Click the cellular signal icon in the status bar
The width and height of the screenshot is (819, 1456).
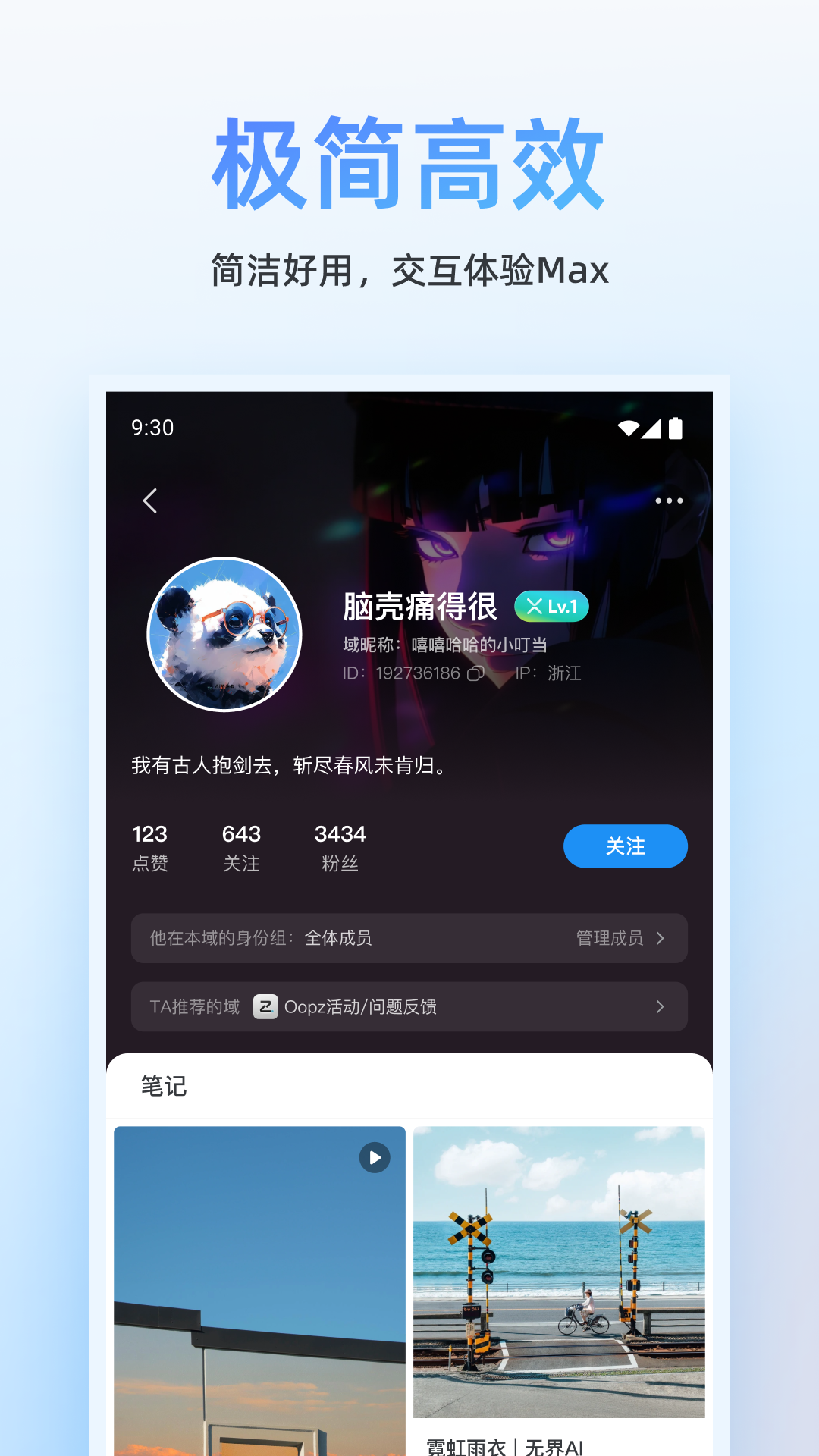point(652,428)
